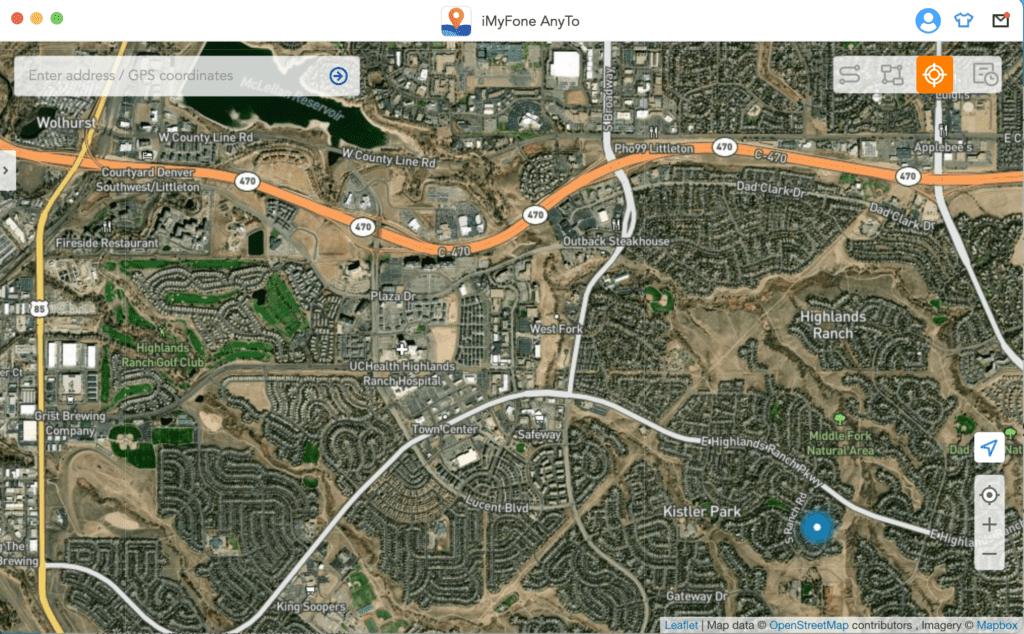Recenter map on current location

(x=989, y=495)
